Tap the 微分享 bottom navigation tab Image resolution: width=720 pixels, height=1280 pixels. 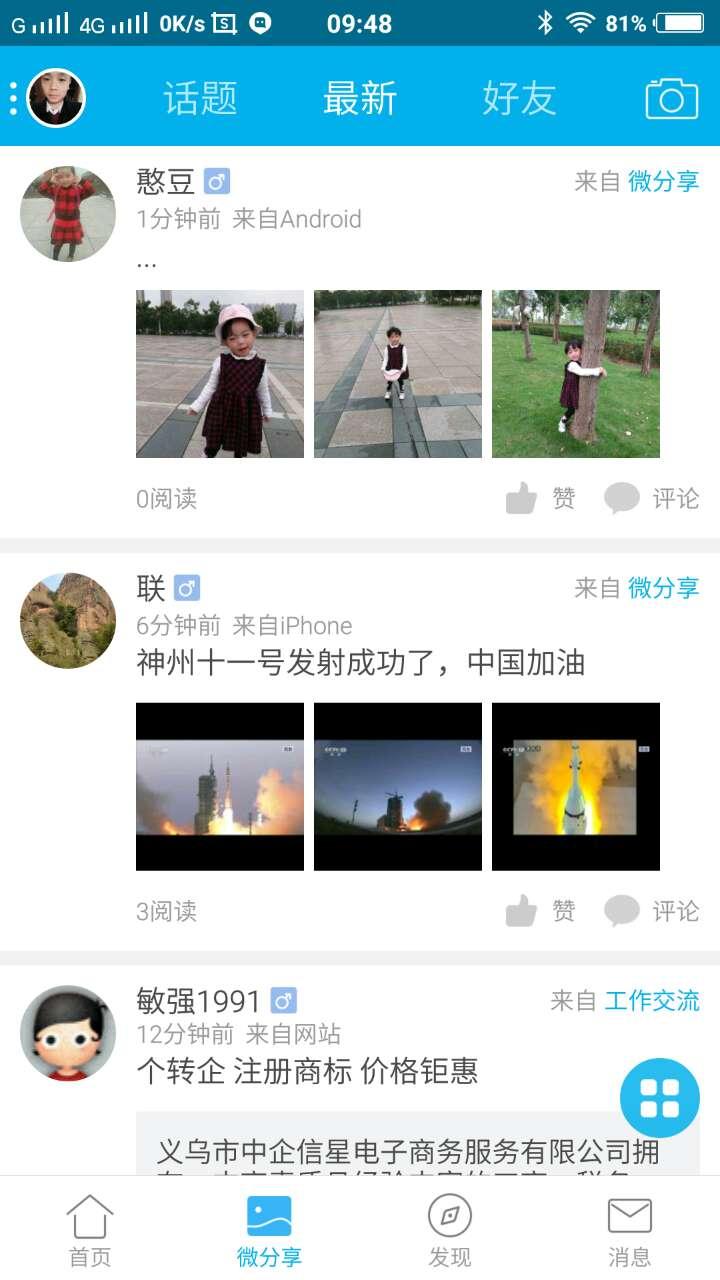269,1230
